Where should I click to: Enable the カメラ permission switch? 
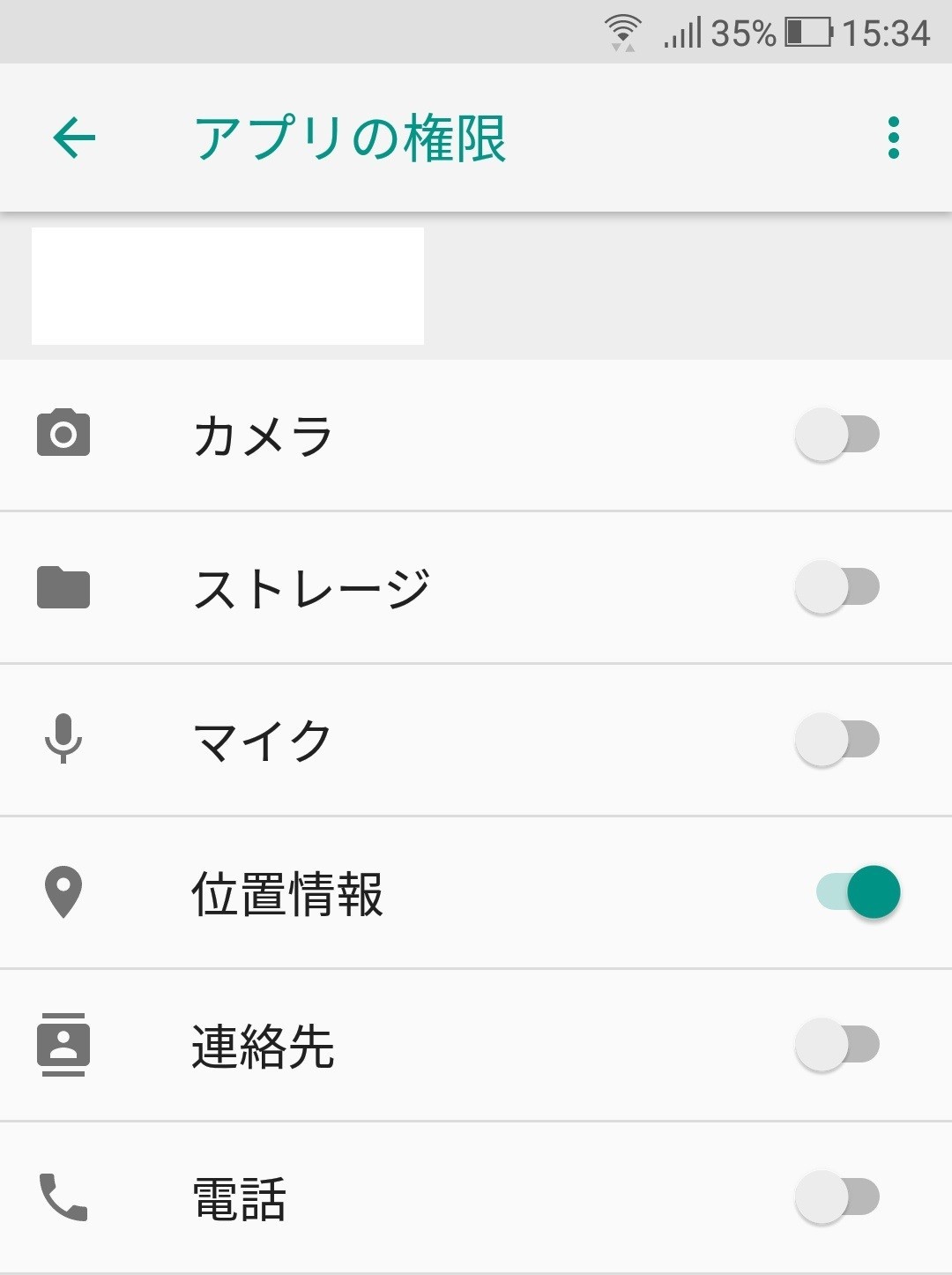click(x=837, y=435)
